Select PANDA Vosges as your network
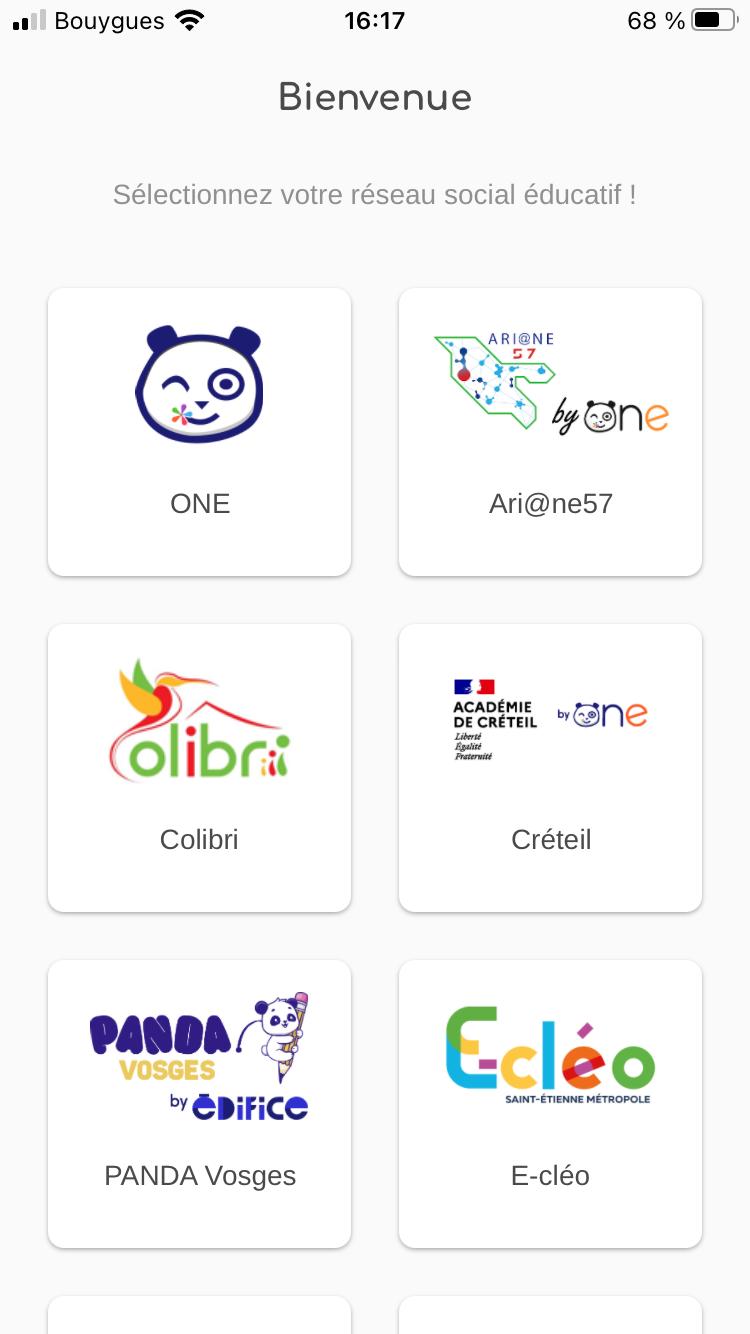 199,1104
